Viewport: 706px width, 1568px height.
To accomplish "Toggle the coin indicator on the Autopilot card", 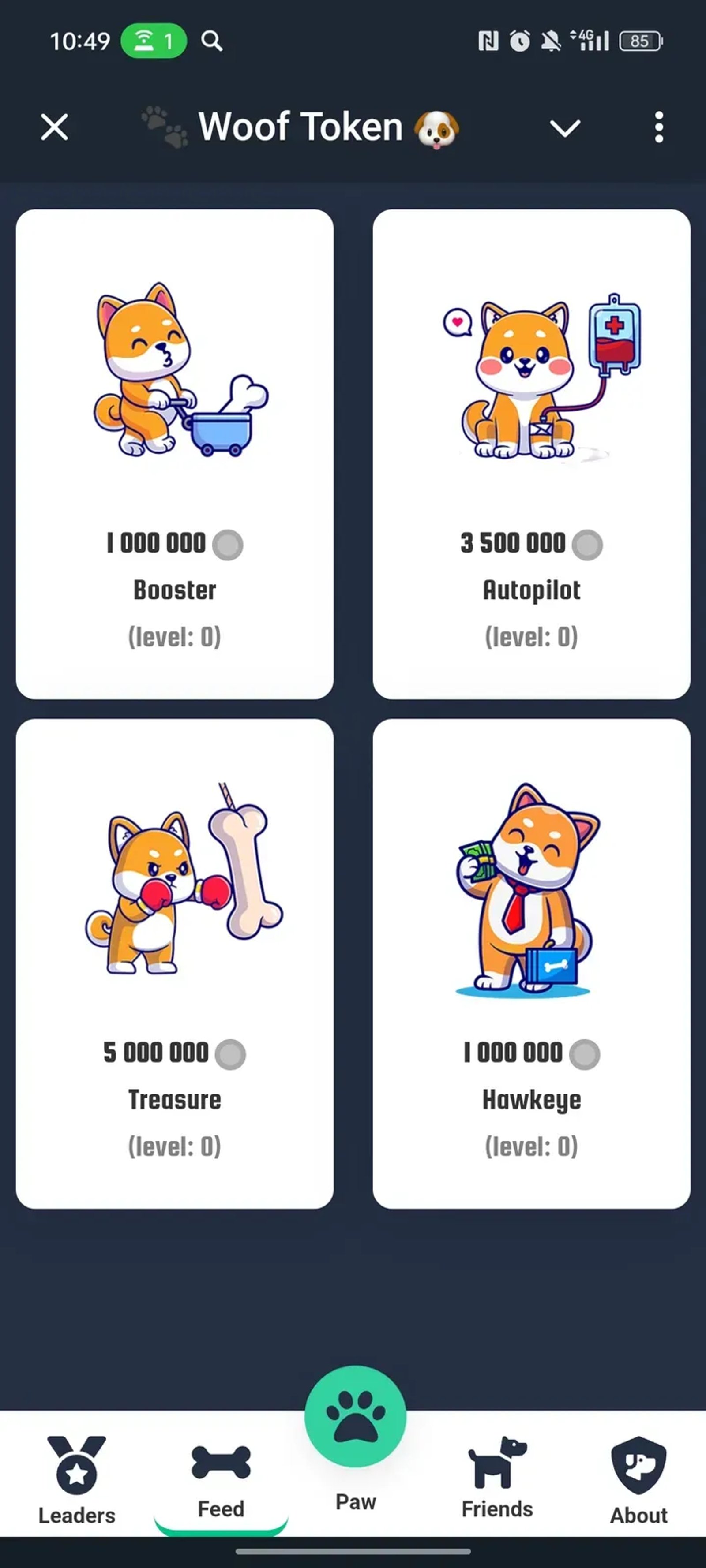I will tap(586, 544).
